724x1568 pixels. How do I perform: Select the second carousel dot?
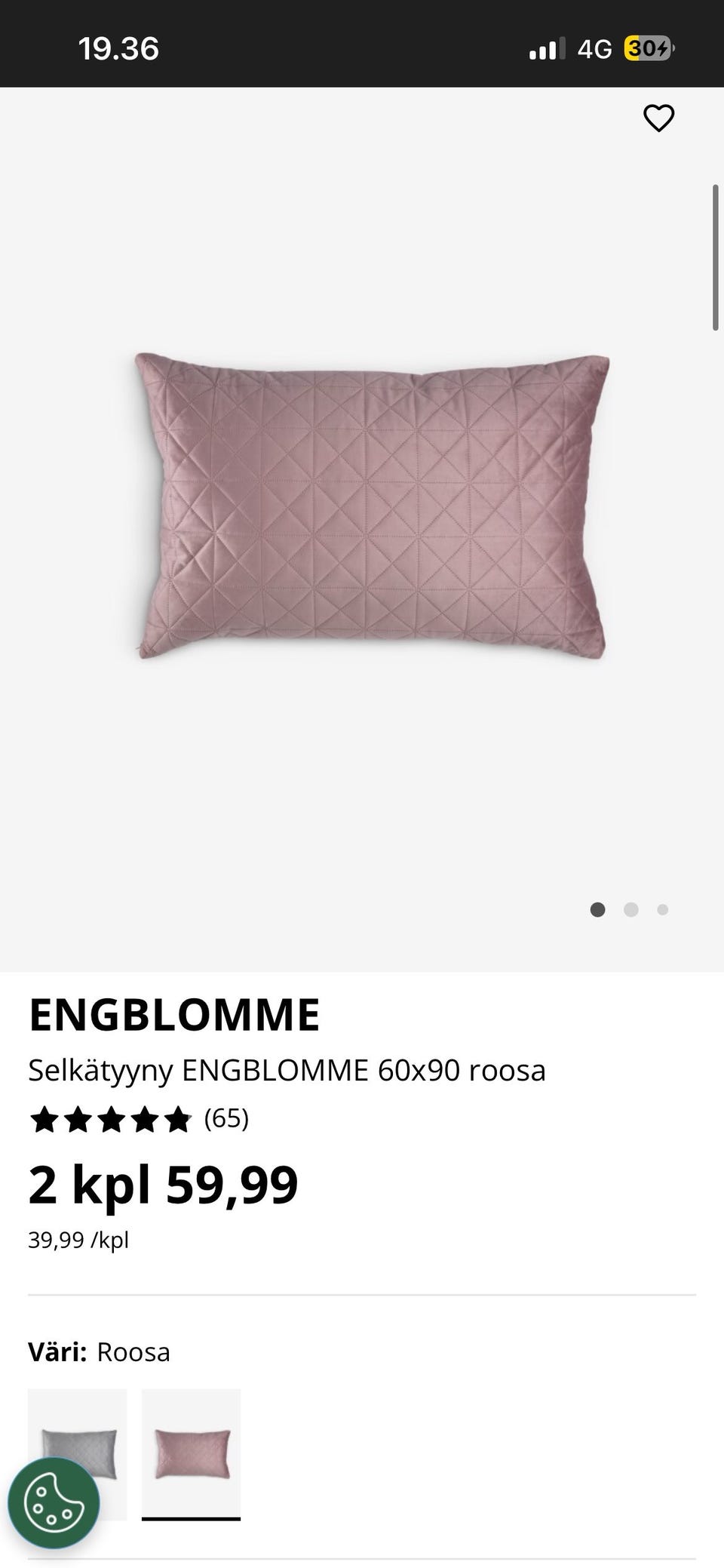coord(630,910)
